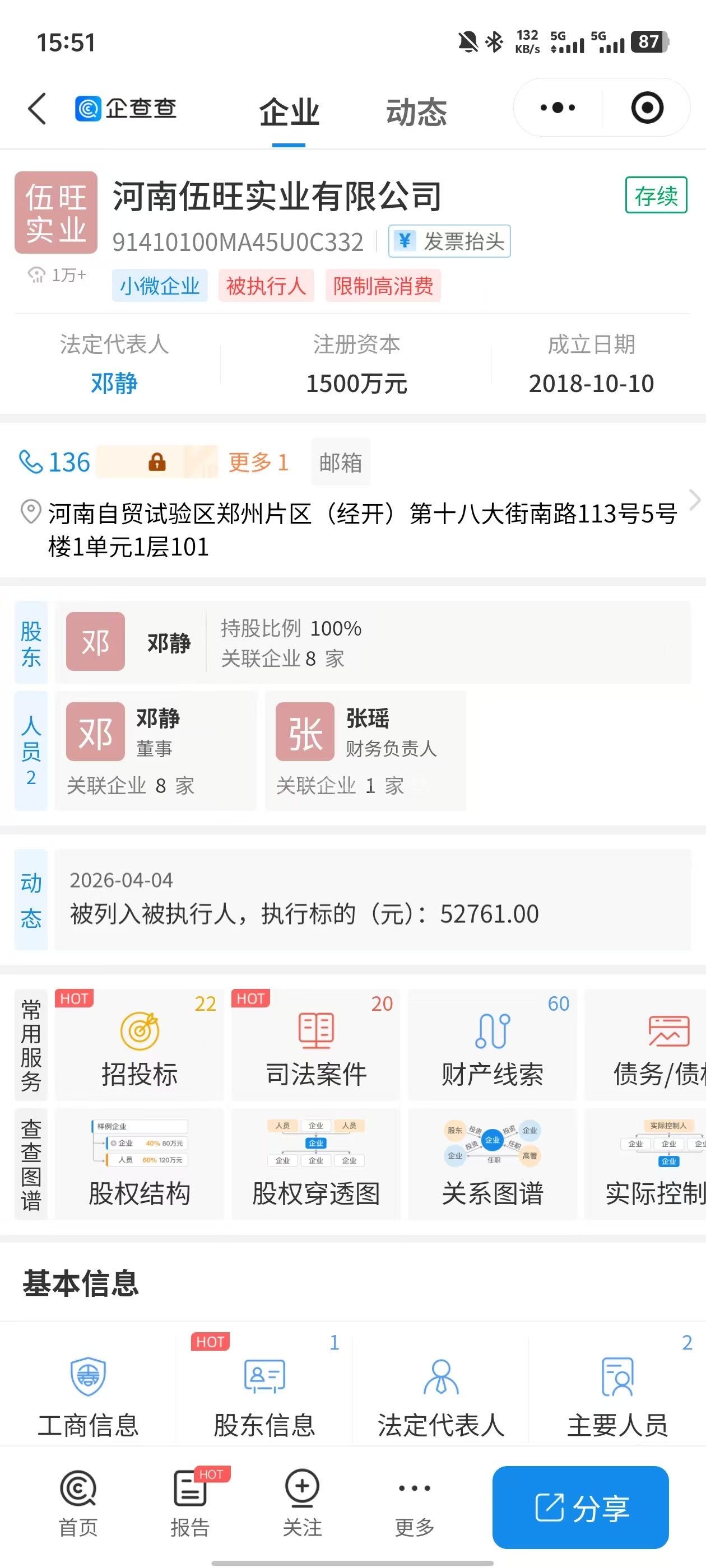The height and width of the screenshot is (1568, 706).
Task: Switch to the 动态 tab
Action: pos(416,112)
